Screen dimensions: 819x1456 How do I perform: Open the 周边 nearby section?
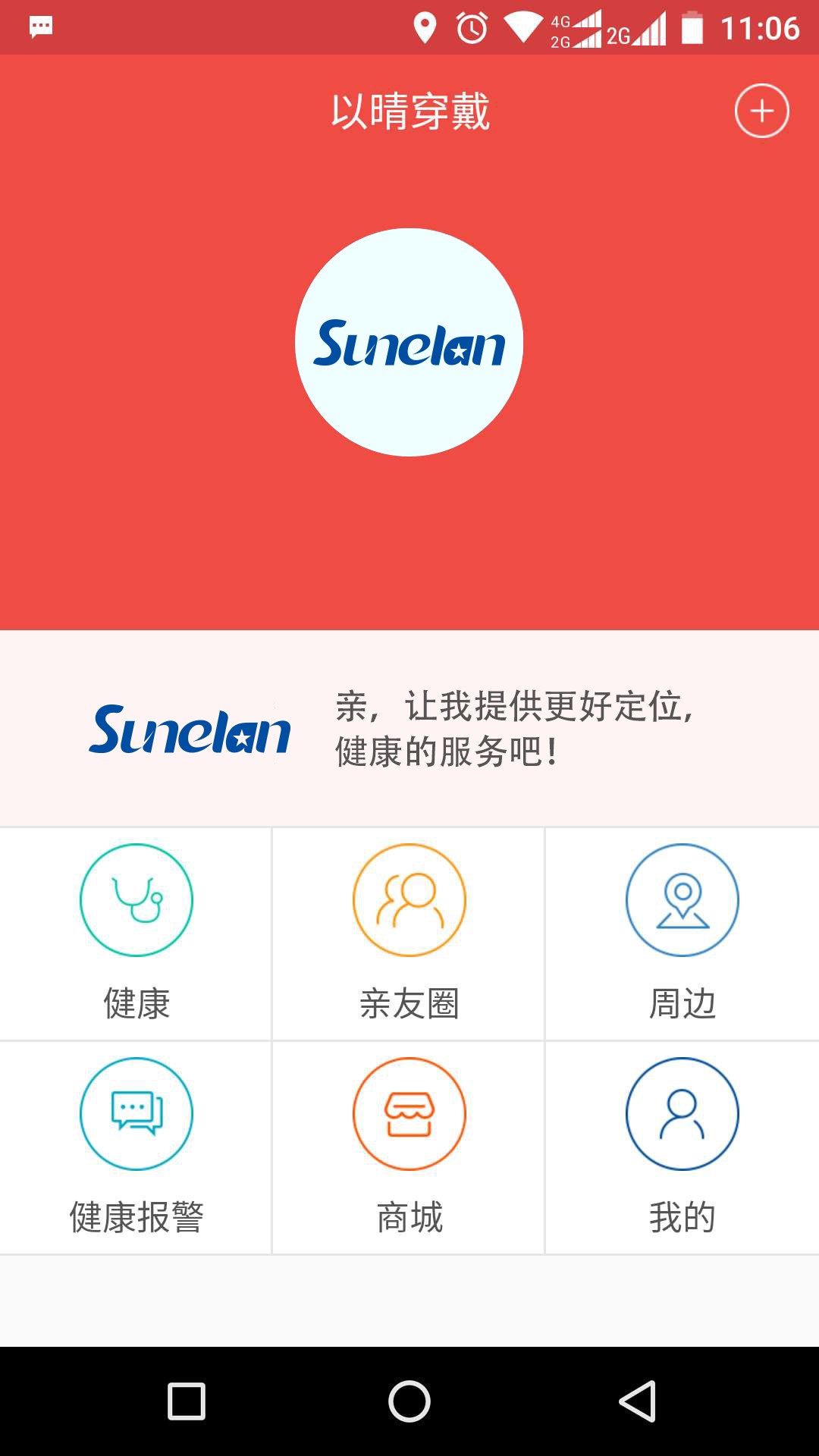[x=682, y=933]
